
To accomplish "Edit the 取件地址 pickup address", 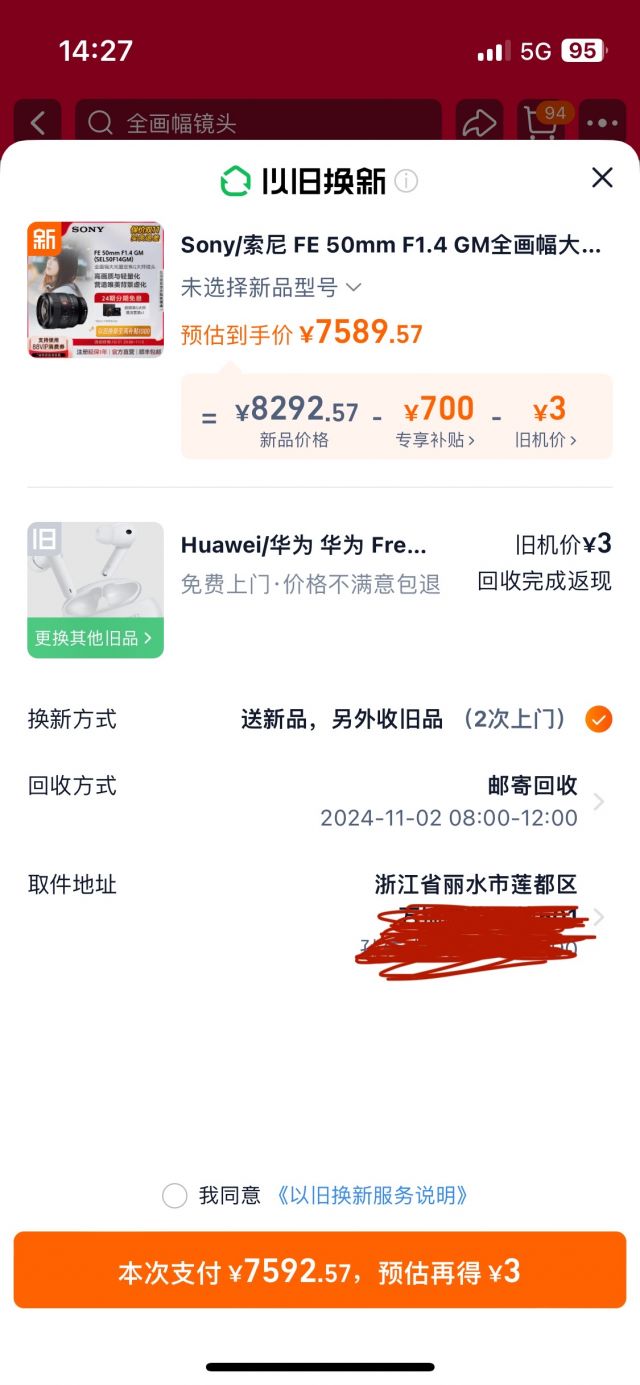I will coord(598,917).
